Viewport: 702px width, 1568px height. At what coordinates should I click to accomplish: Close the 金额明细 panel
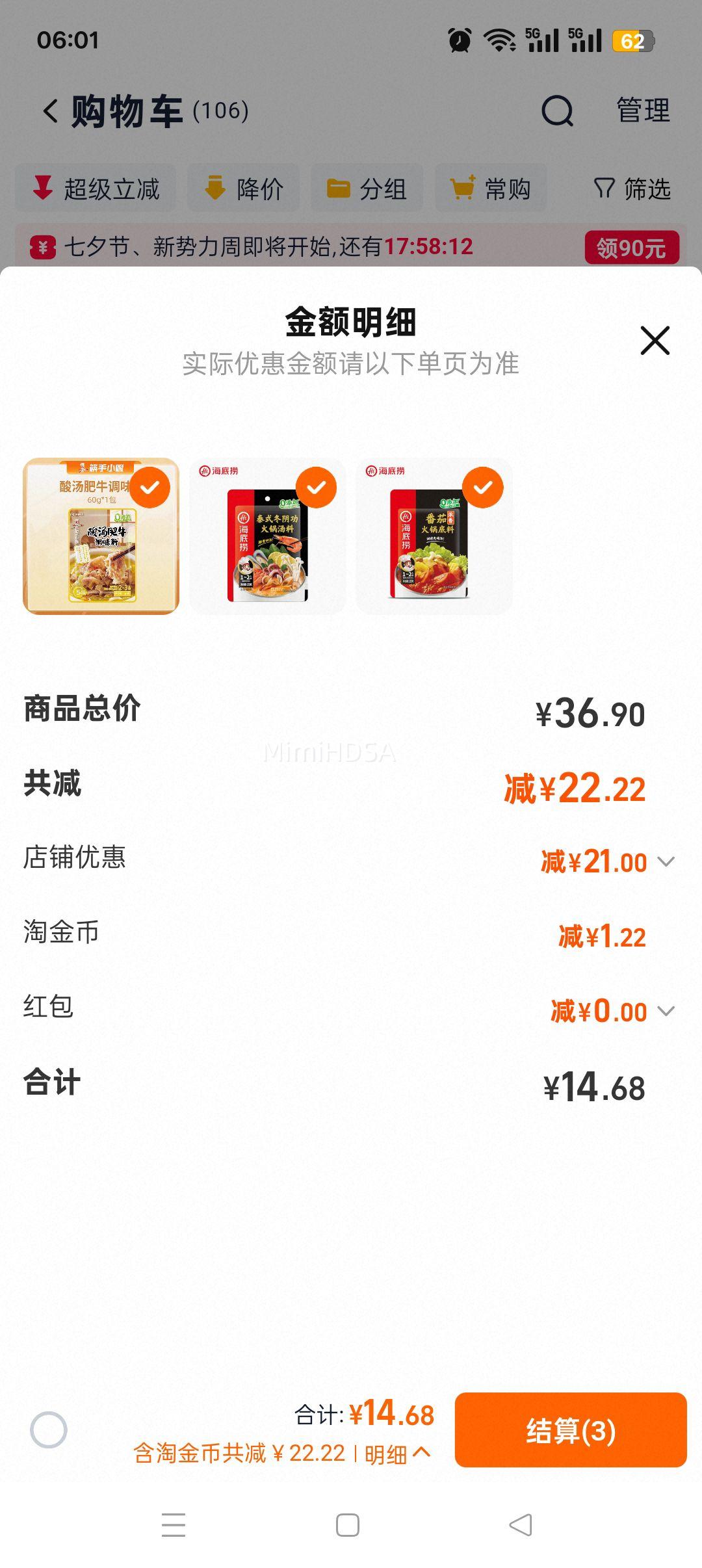655,341
